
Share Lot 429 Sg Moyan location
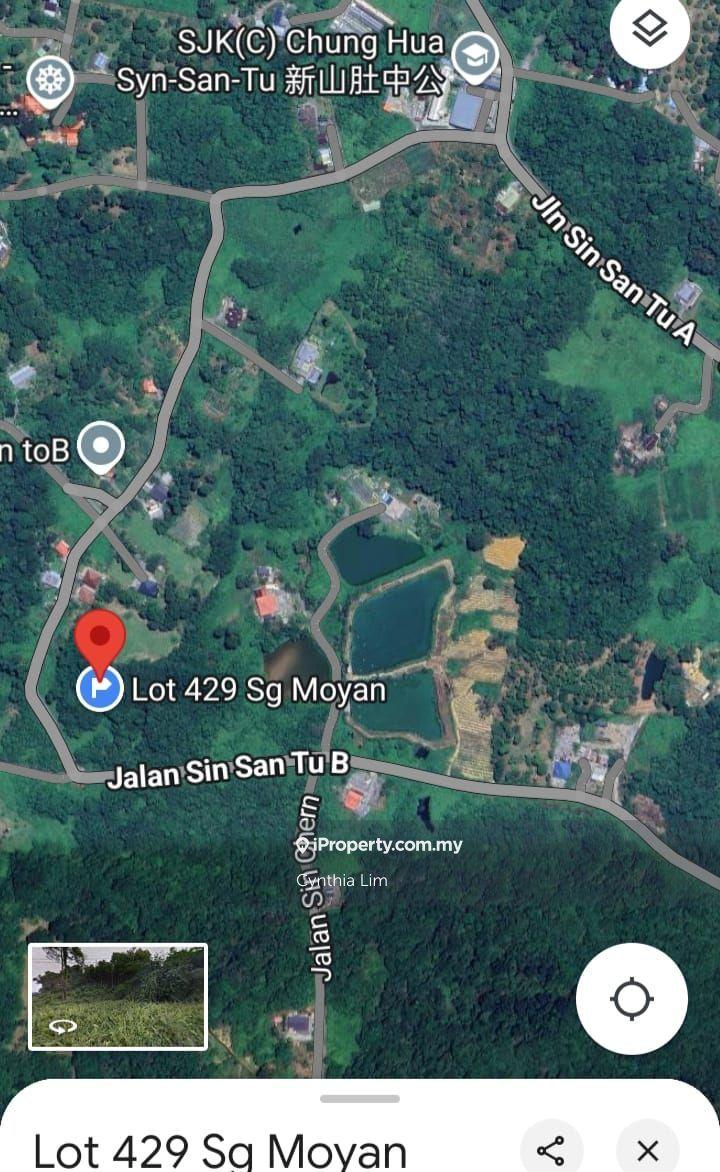tap(551, 1149)
